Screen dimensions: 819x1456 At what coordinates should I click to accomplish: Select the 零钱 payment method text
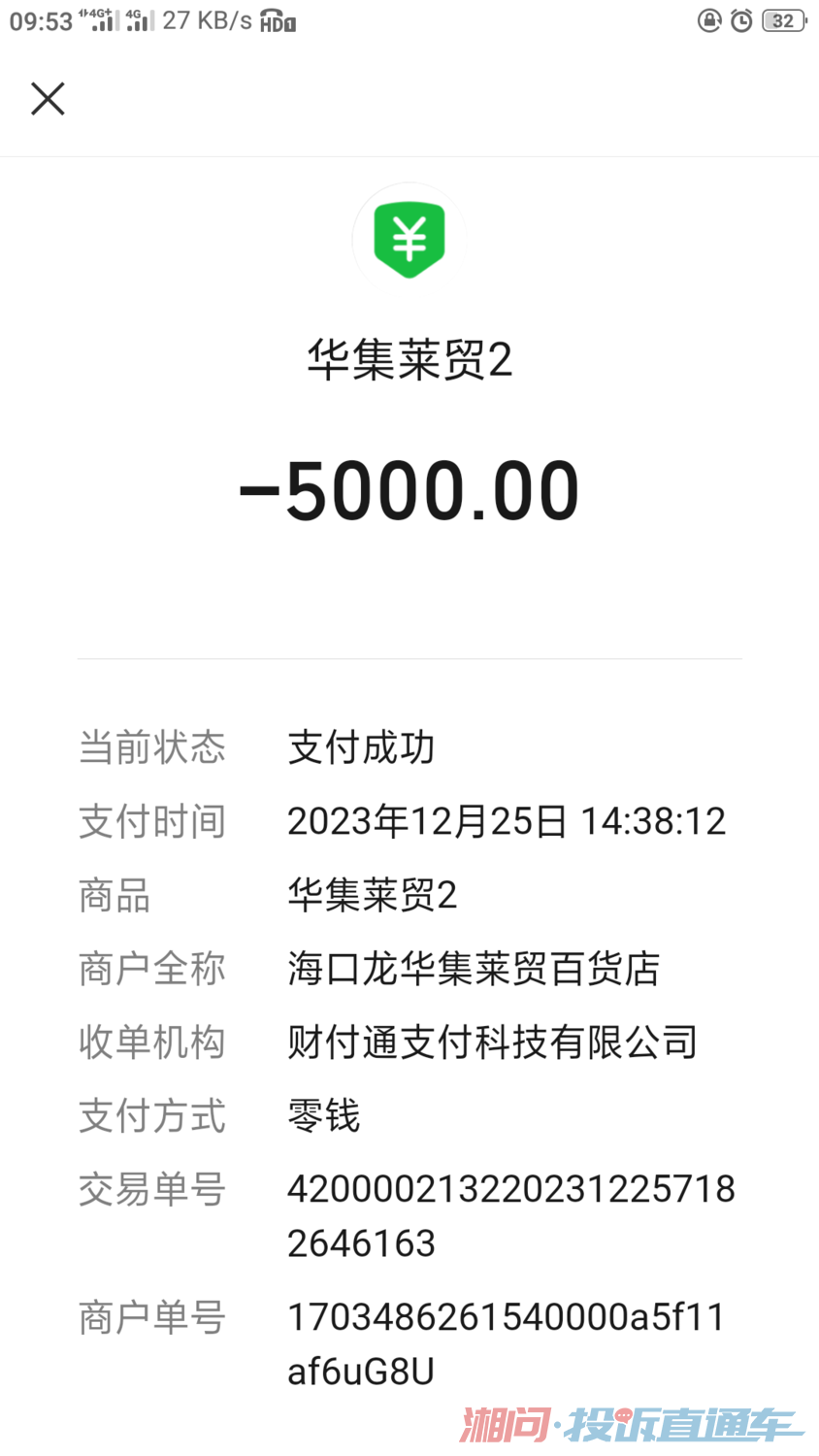tap(323, 1116)
